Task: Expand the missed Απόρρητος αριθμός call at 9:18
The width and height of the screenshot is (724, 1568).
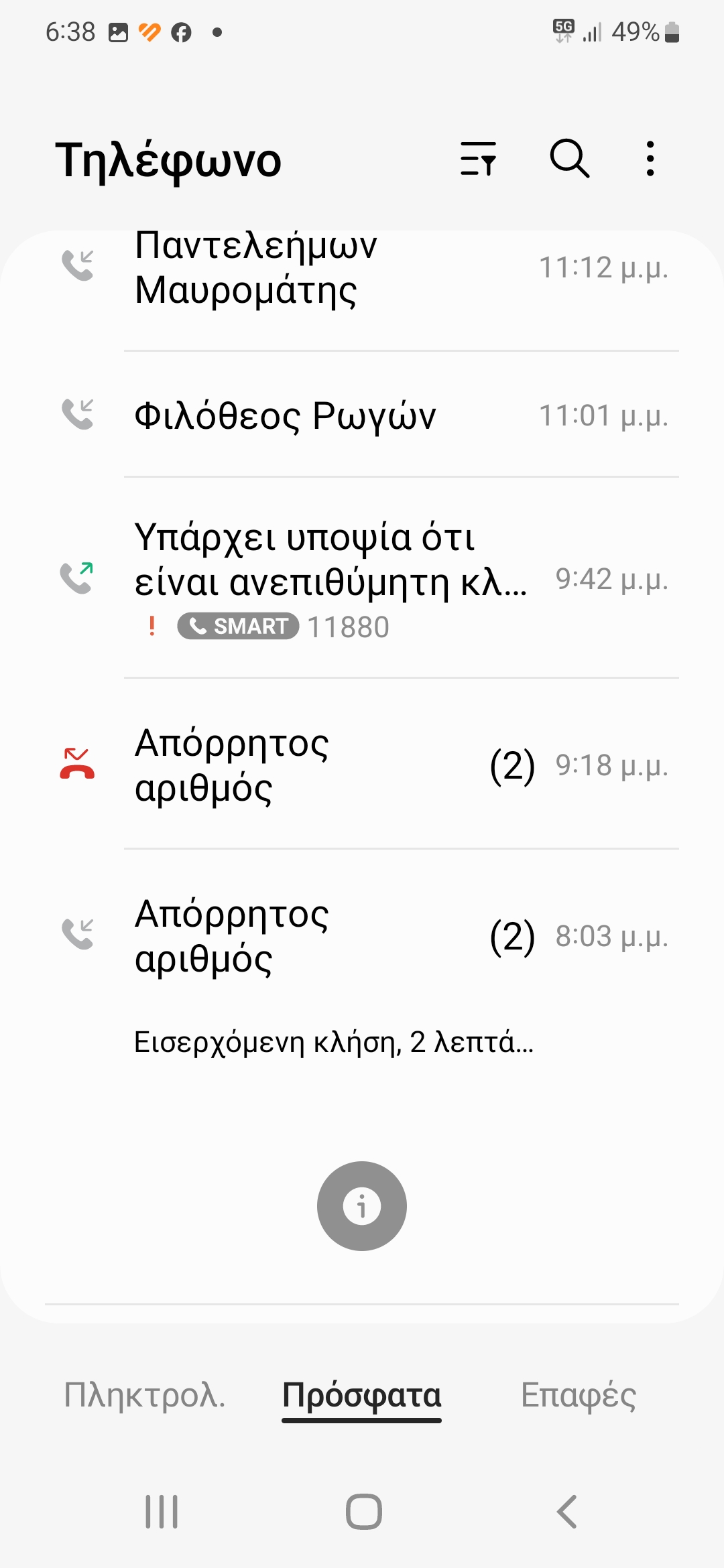Action: point(362,765)
